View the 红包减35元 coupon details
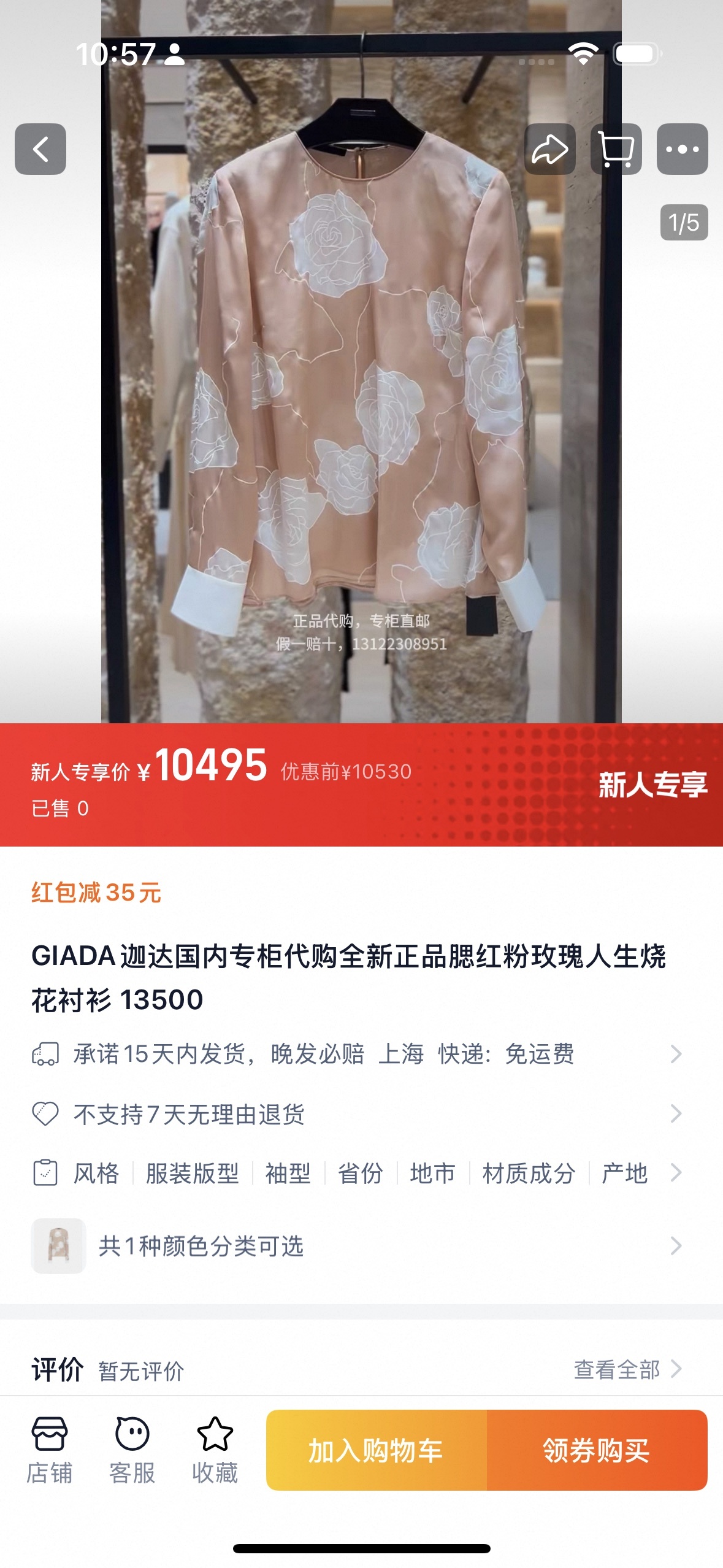The height and width of the screenshot is (1568, 723). tap(96, 893)
